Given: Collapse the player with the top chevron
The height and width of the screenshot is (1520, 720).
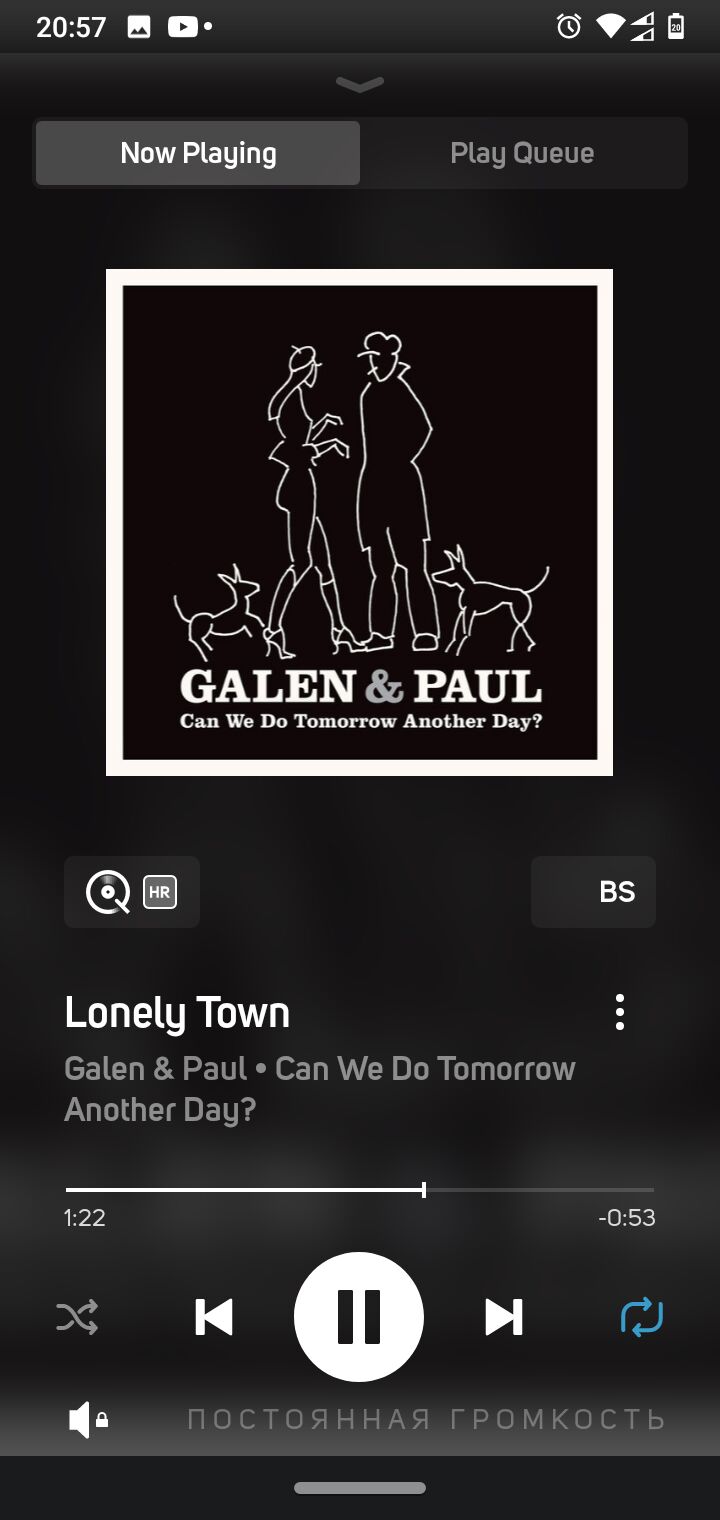Looking at the screenshot, I should pyautogui.click(x=360, y=84).
